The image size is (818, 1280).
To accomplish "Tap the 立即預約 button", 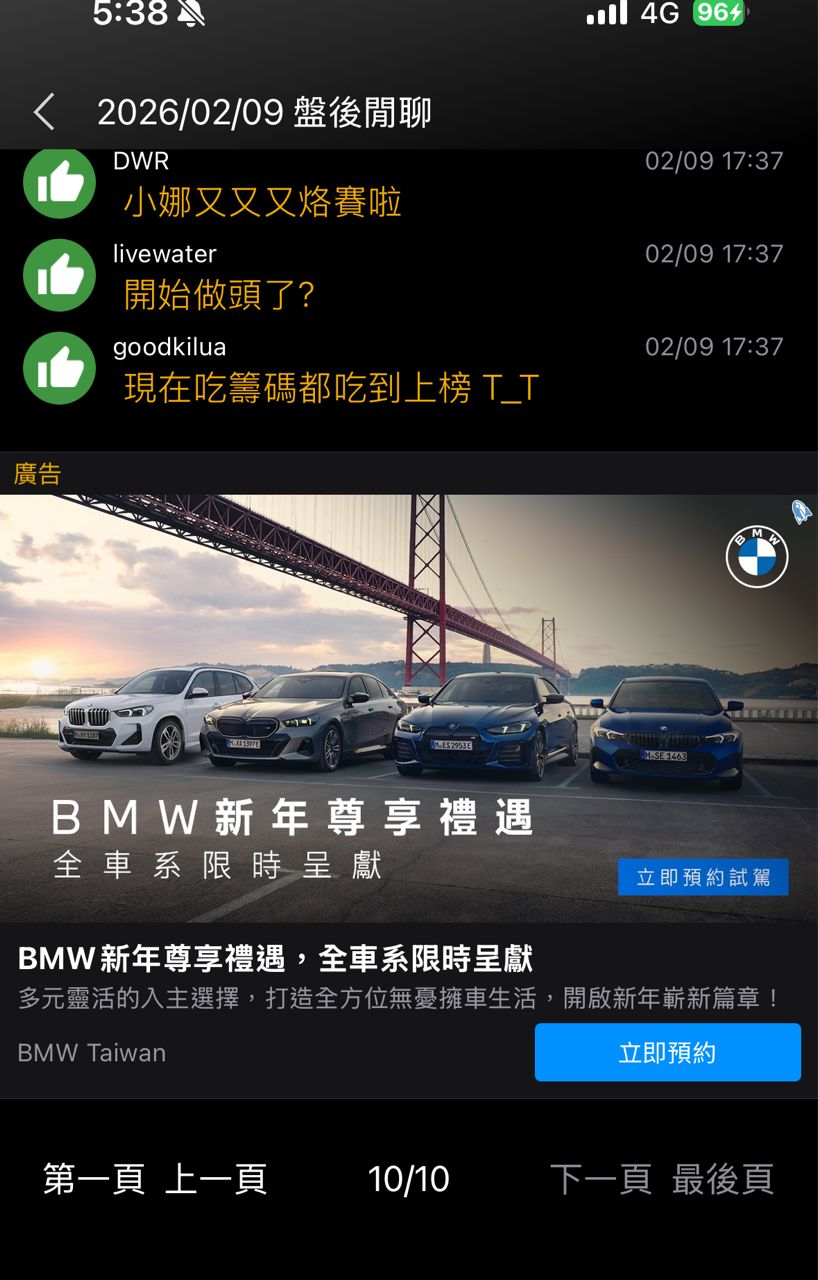I will tap(667, 1052).
